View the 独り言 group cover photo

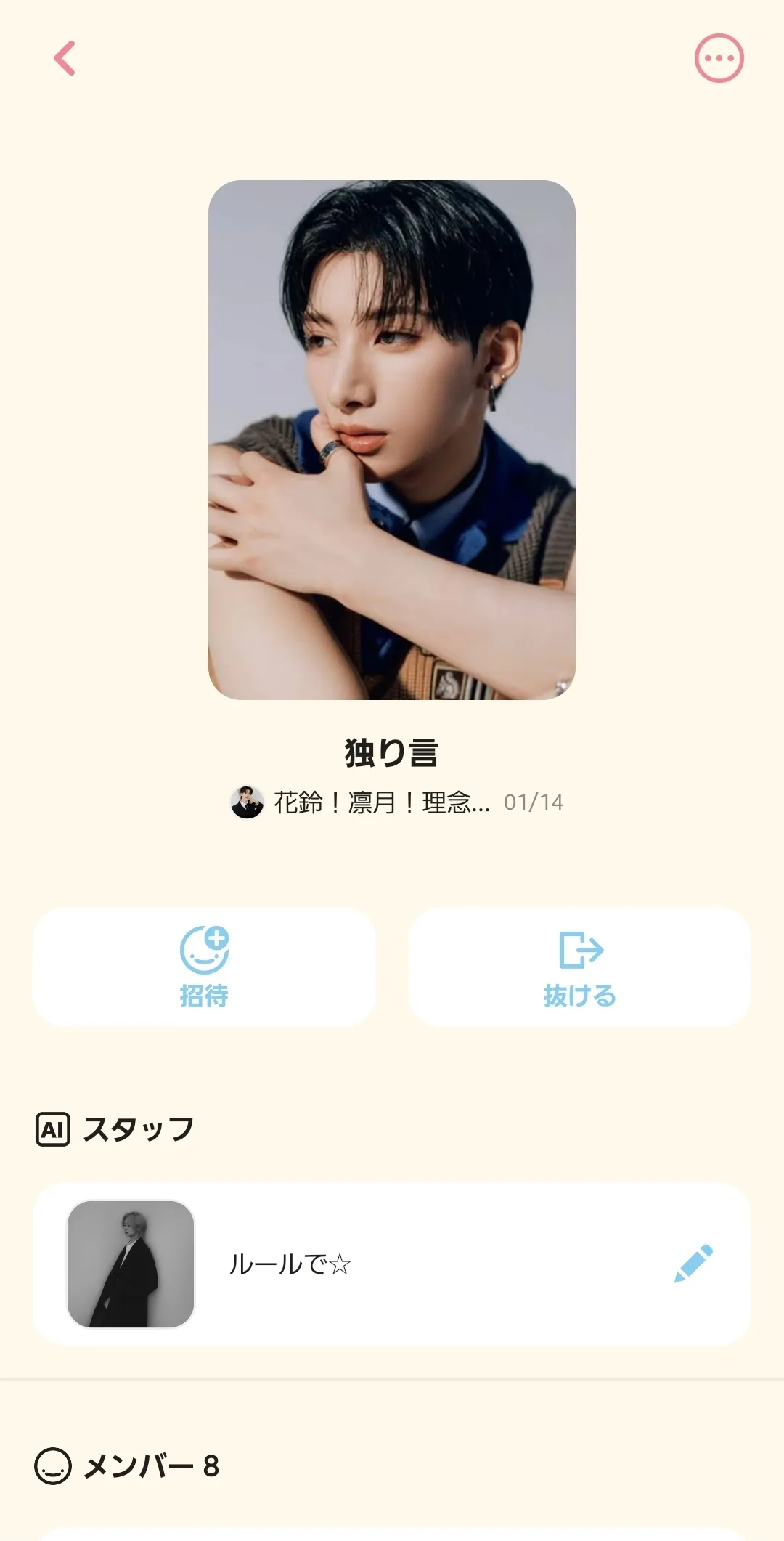point(392,439)
